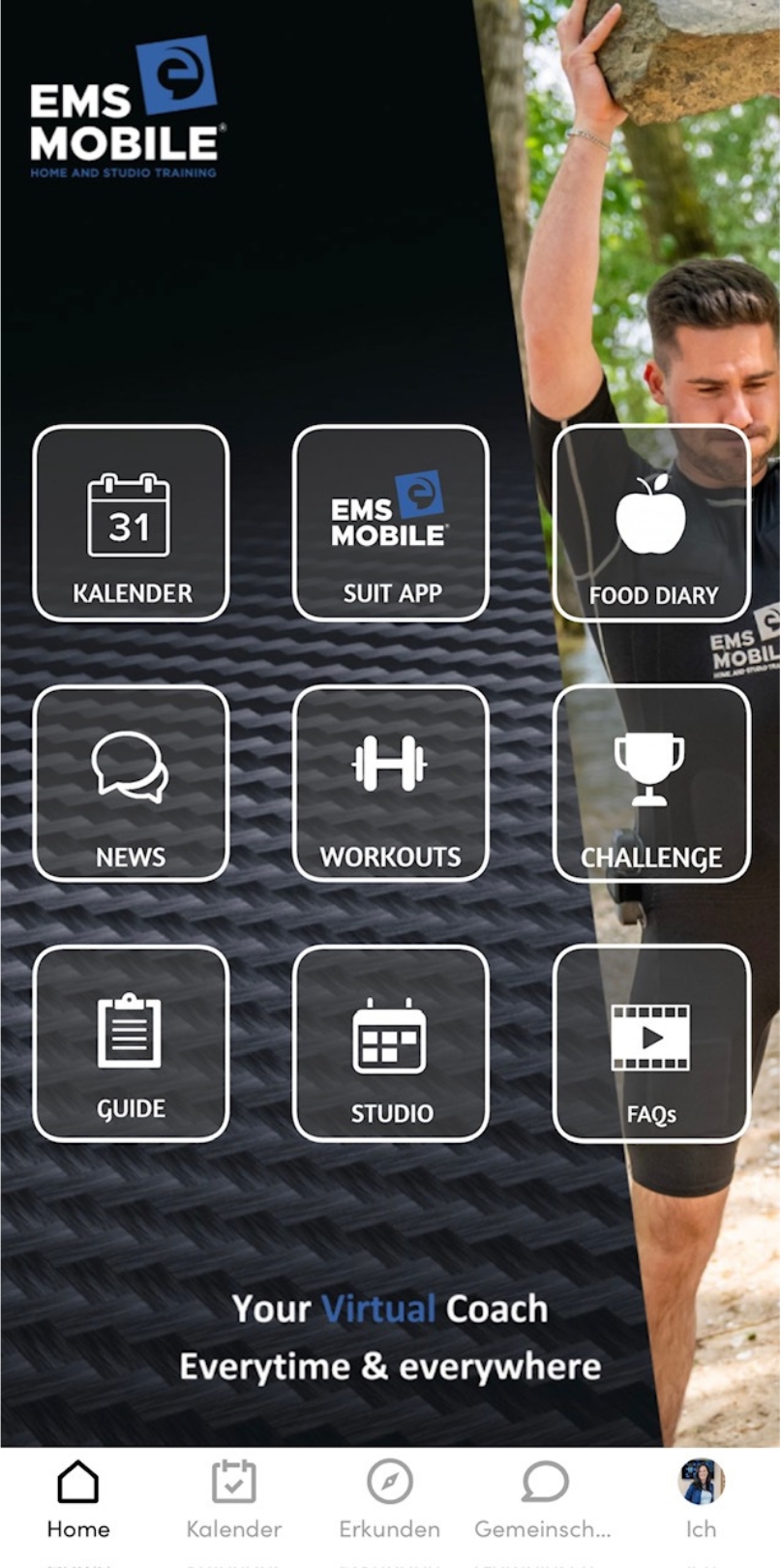Switch to the Home tab
This screenshot has width=781, height=1568.
[x=78, y=1499]
